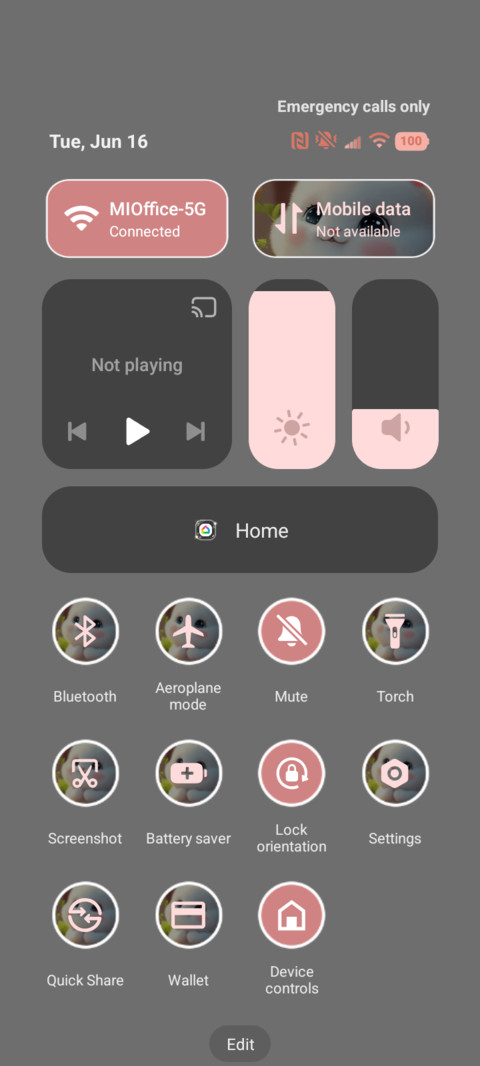
Task: Tap the MIOffice-5G Wi-Fi tile
Action: [137, 218]
